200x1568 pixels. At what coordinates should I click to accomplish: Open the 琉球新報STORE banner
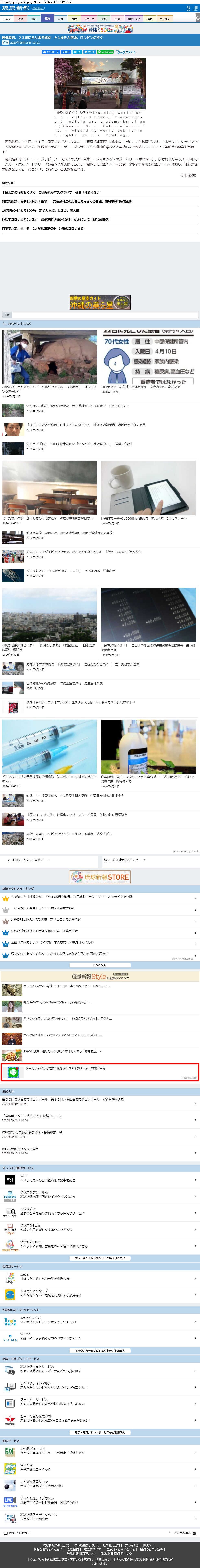pos(100,876)
